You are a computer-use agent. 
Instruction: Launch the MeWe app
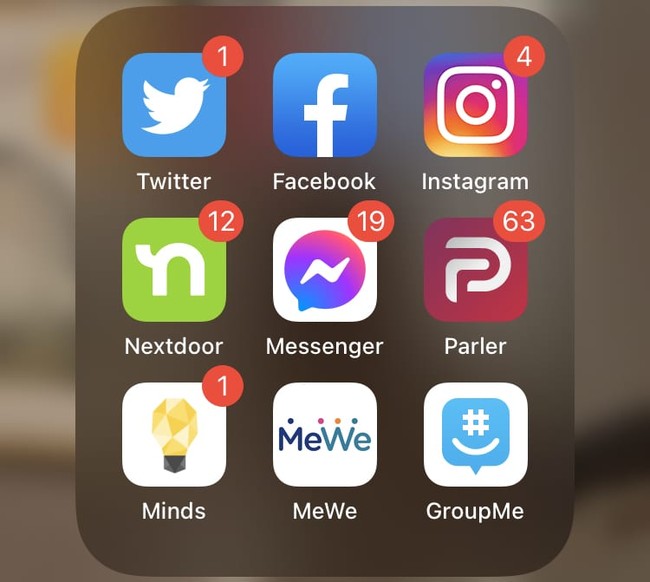point(325,434)
